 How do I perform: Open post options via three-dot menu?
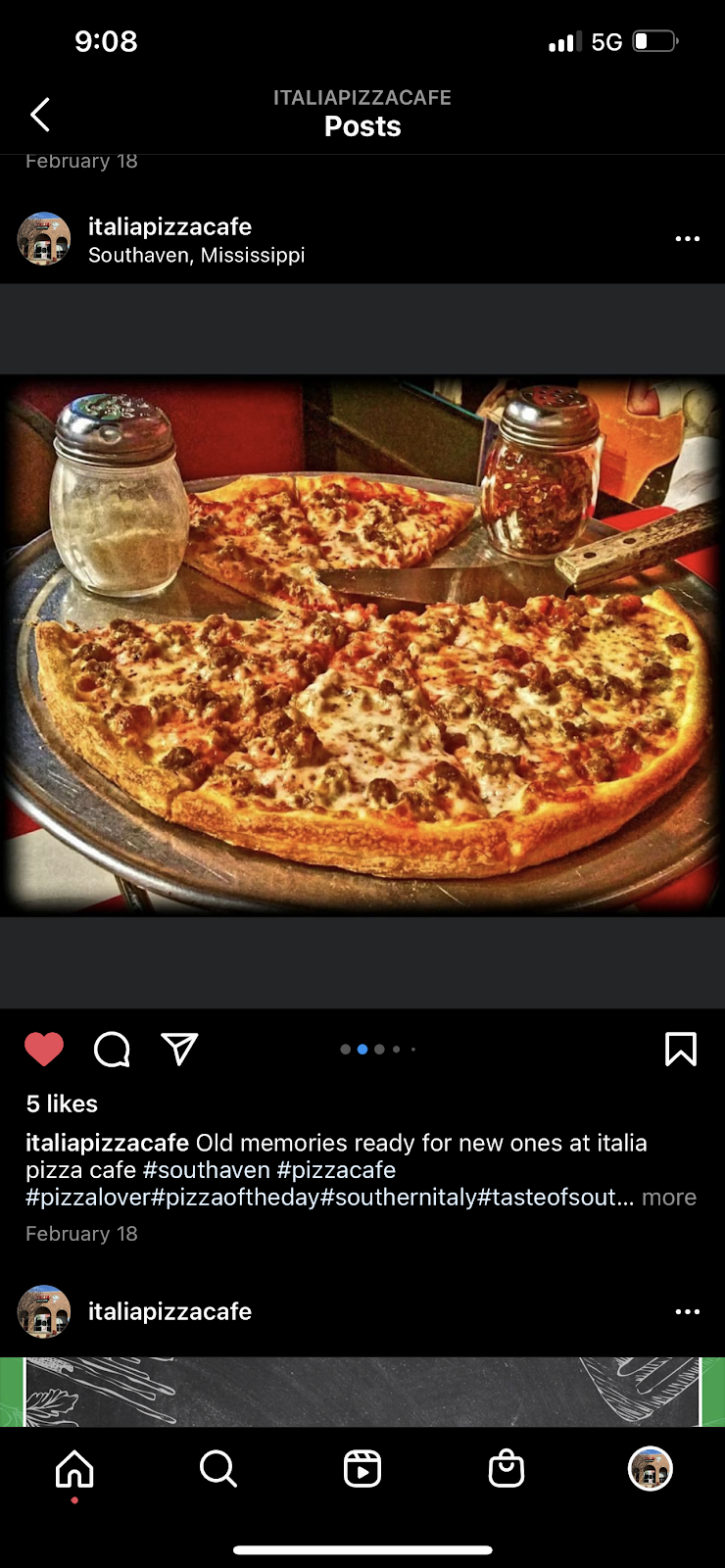(688, 238)
